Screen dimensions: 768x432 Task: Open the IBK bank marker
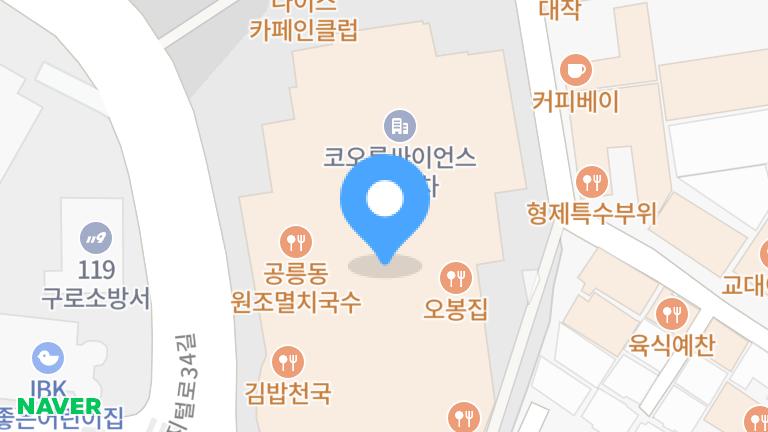click(x=47, y=357)
